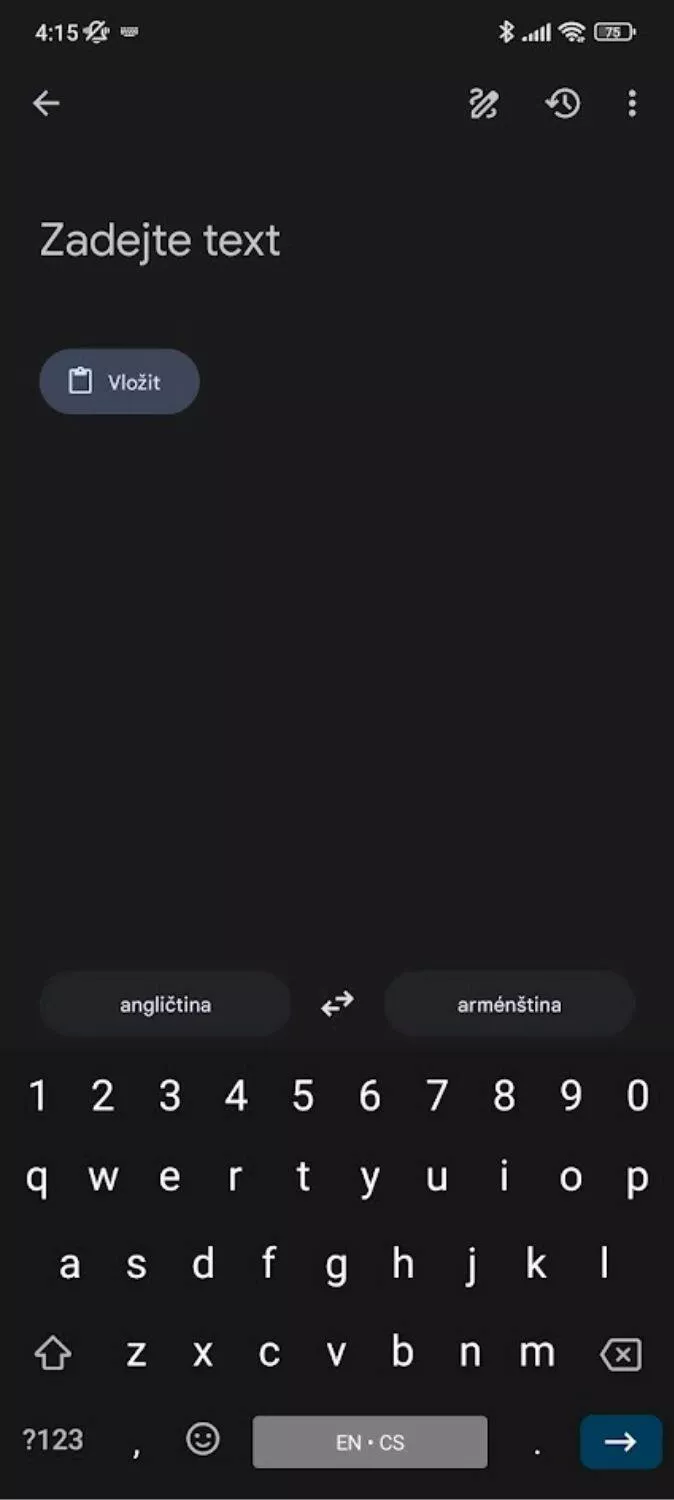Image resolution: width=674 pixels, height=1500 pixels.
Task: Go back with the arrow icon
Action: click(46, 103)
